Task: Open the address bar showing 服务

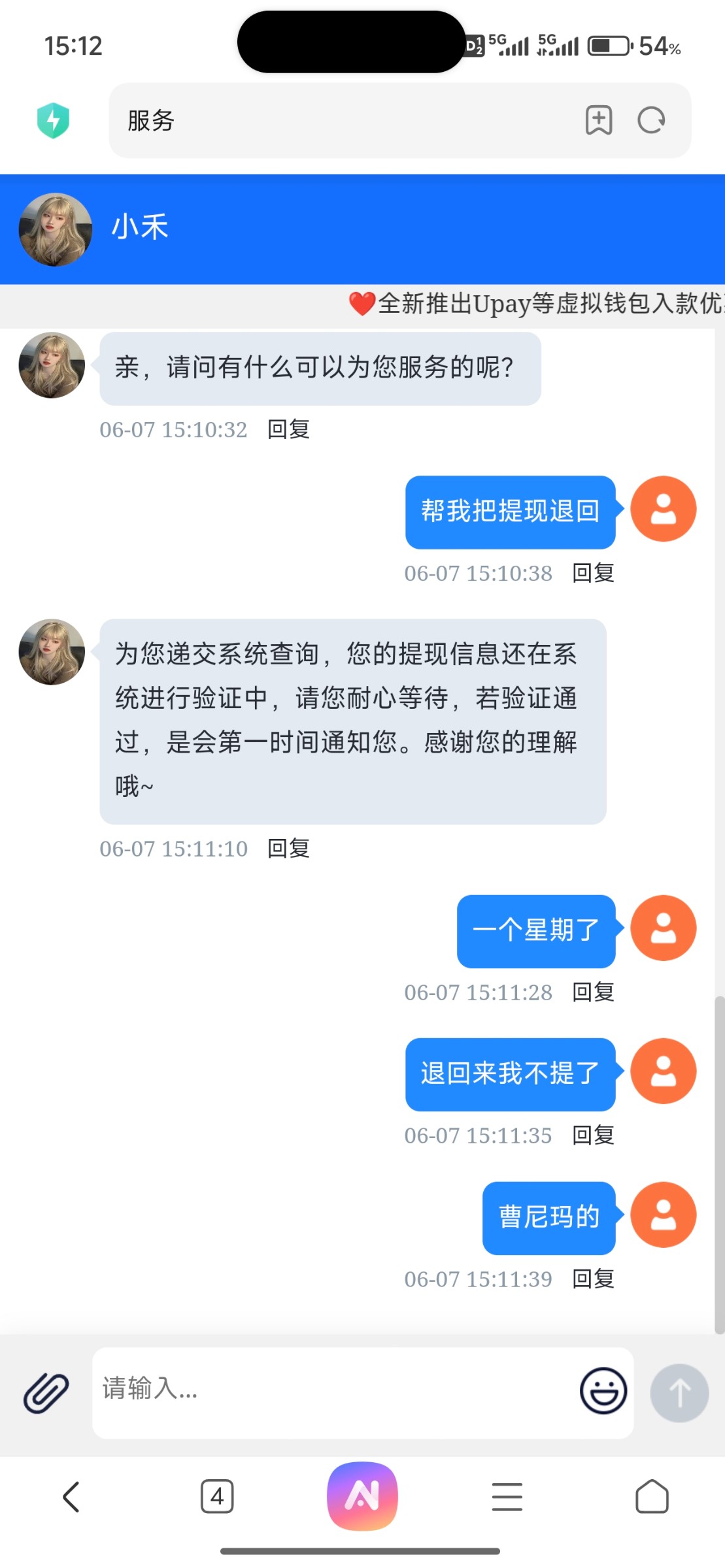Action: point(340,121)
